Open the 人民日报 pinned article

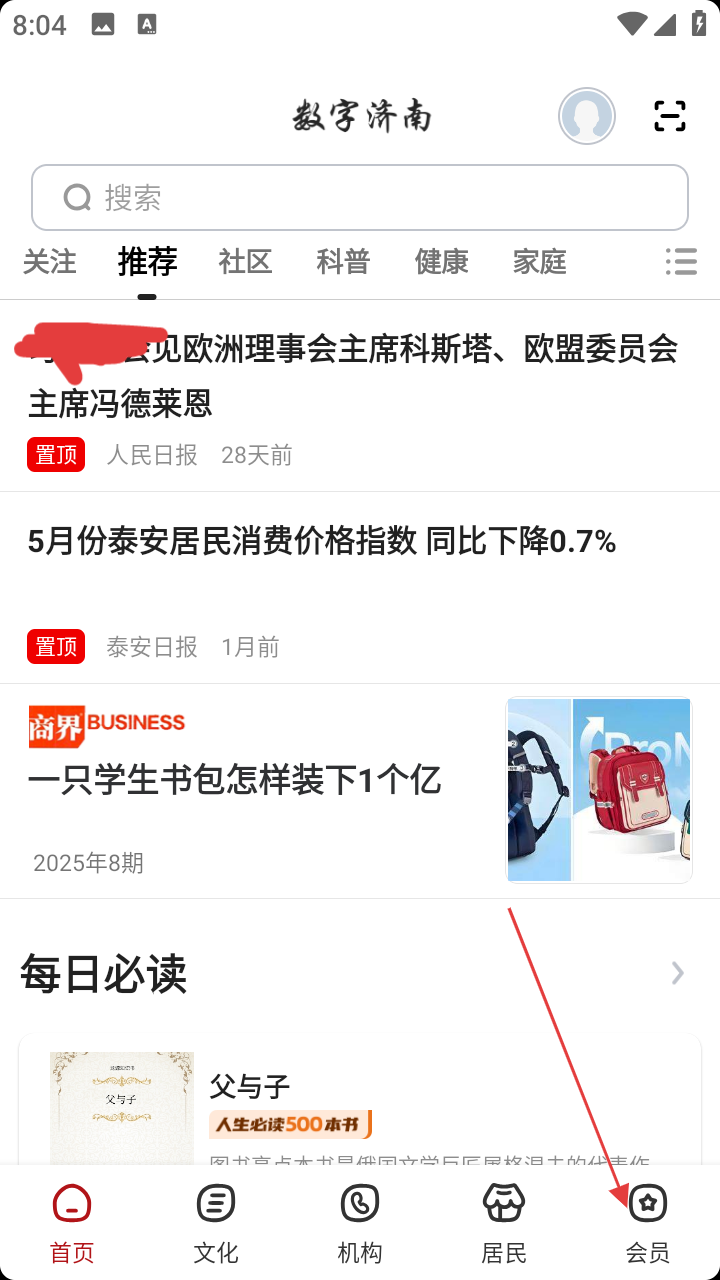[360, 377]
